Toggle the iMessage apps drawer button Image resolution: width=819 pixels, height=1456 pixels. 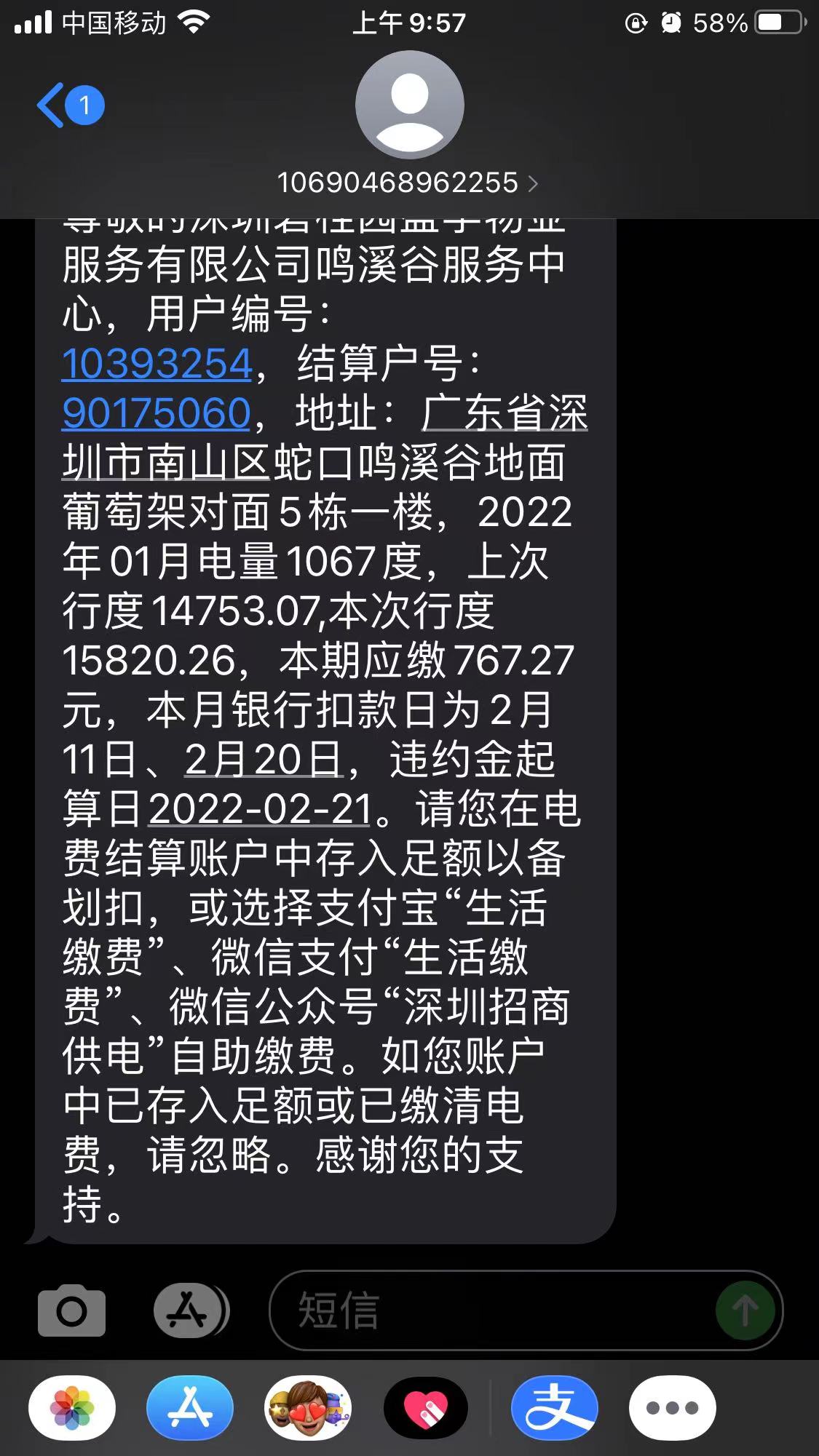coord(190,1310)
